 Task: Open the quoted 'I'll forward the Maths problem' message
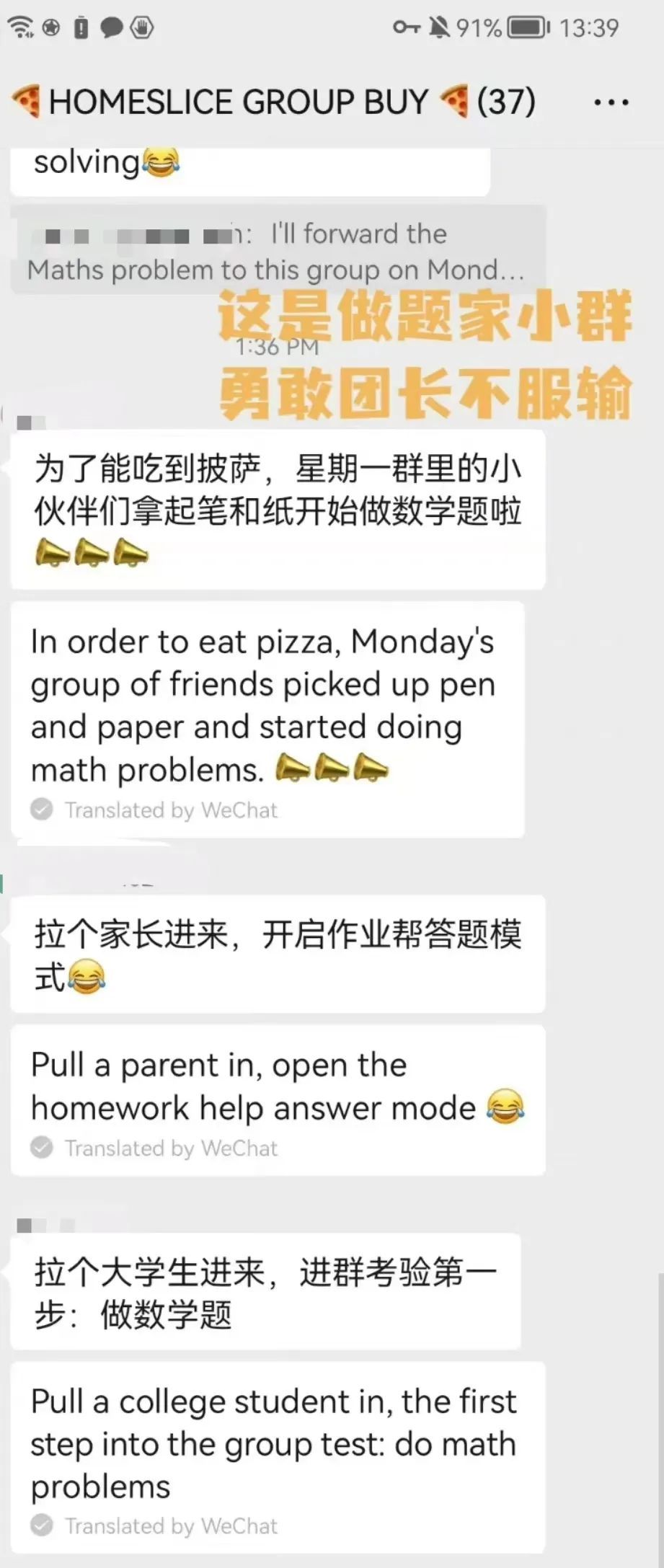coord(278,252)
